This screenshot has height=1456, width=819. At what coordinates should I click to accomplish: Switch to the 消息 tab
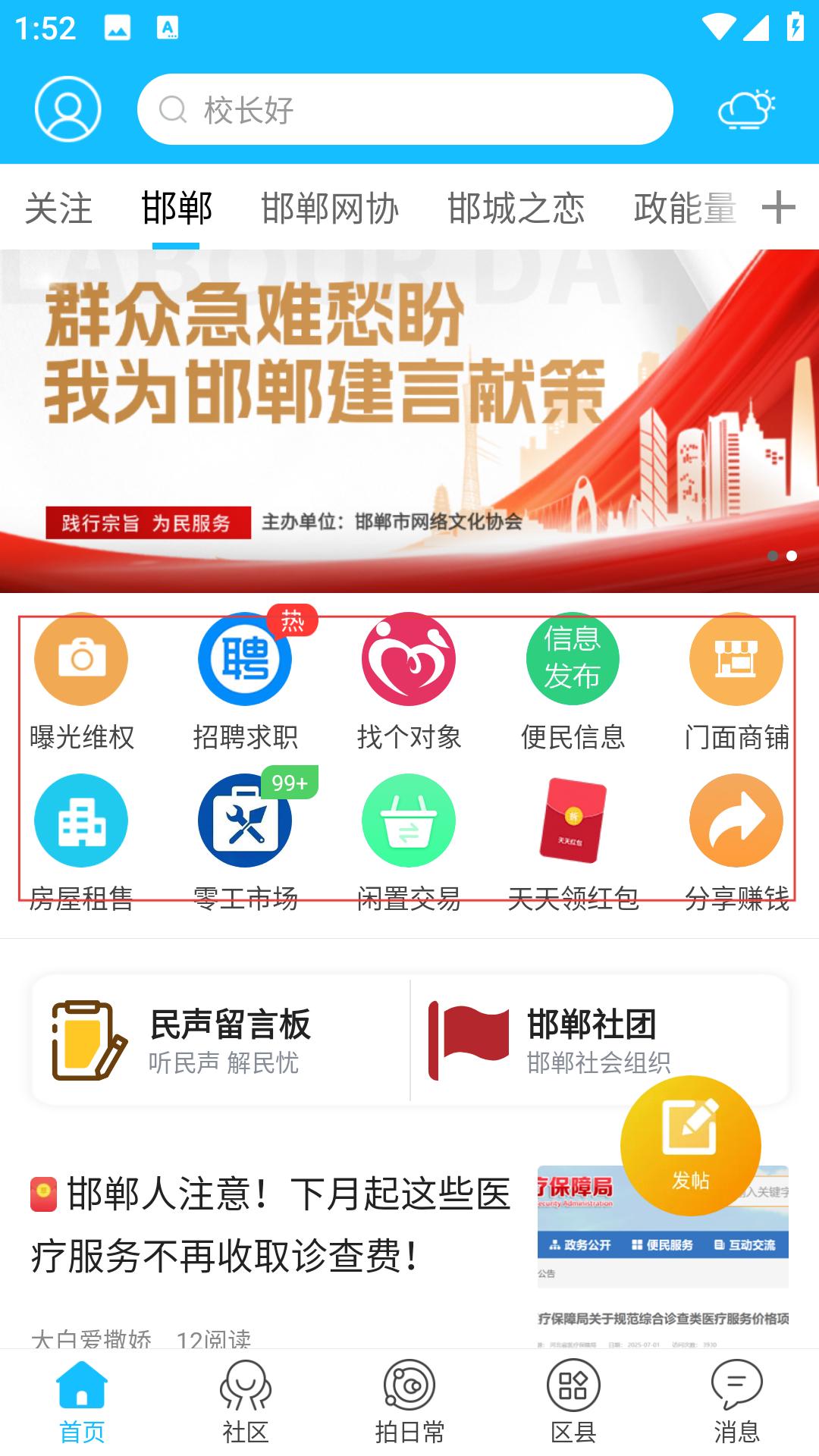[x=736, y=1401]
